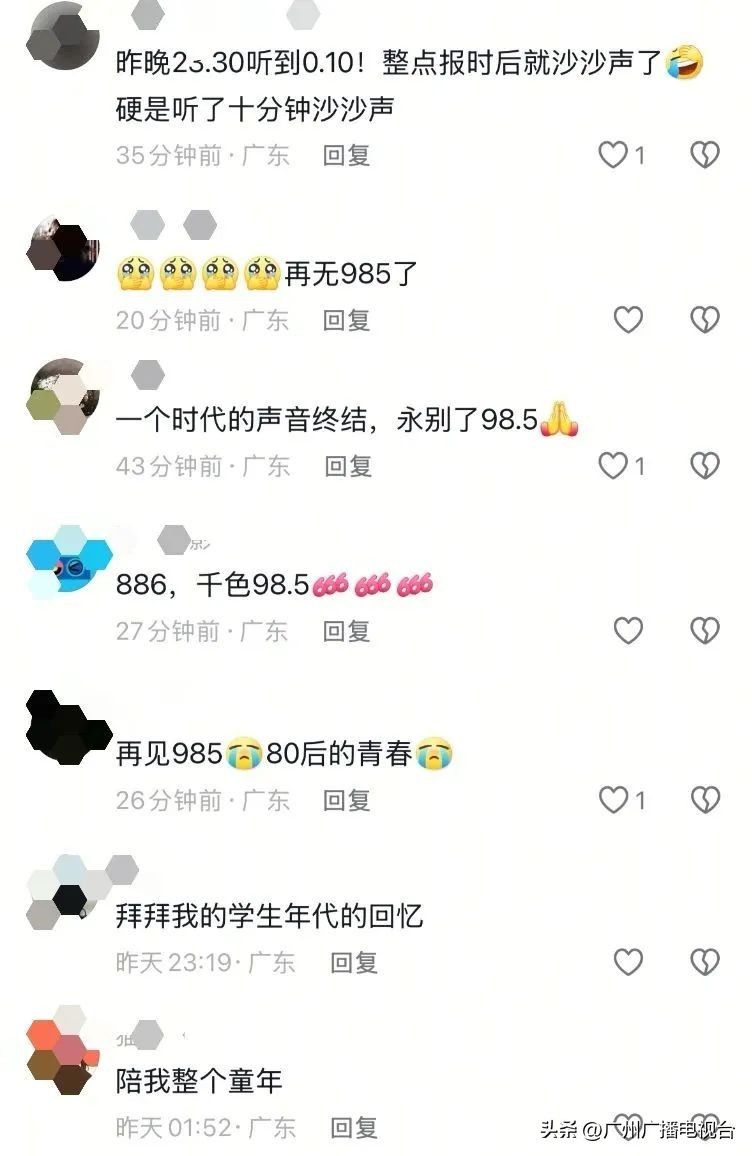Viewport: 752px width, 1156px height.
Task: Like the 再无985了 comment
Action: (x=627, y=320)
